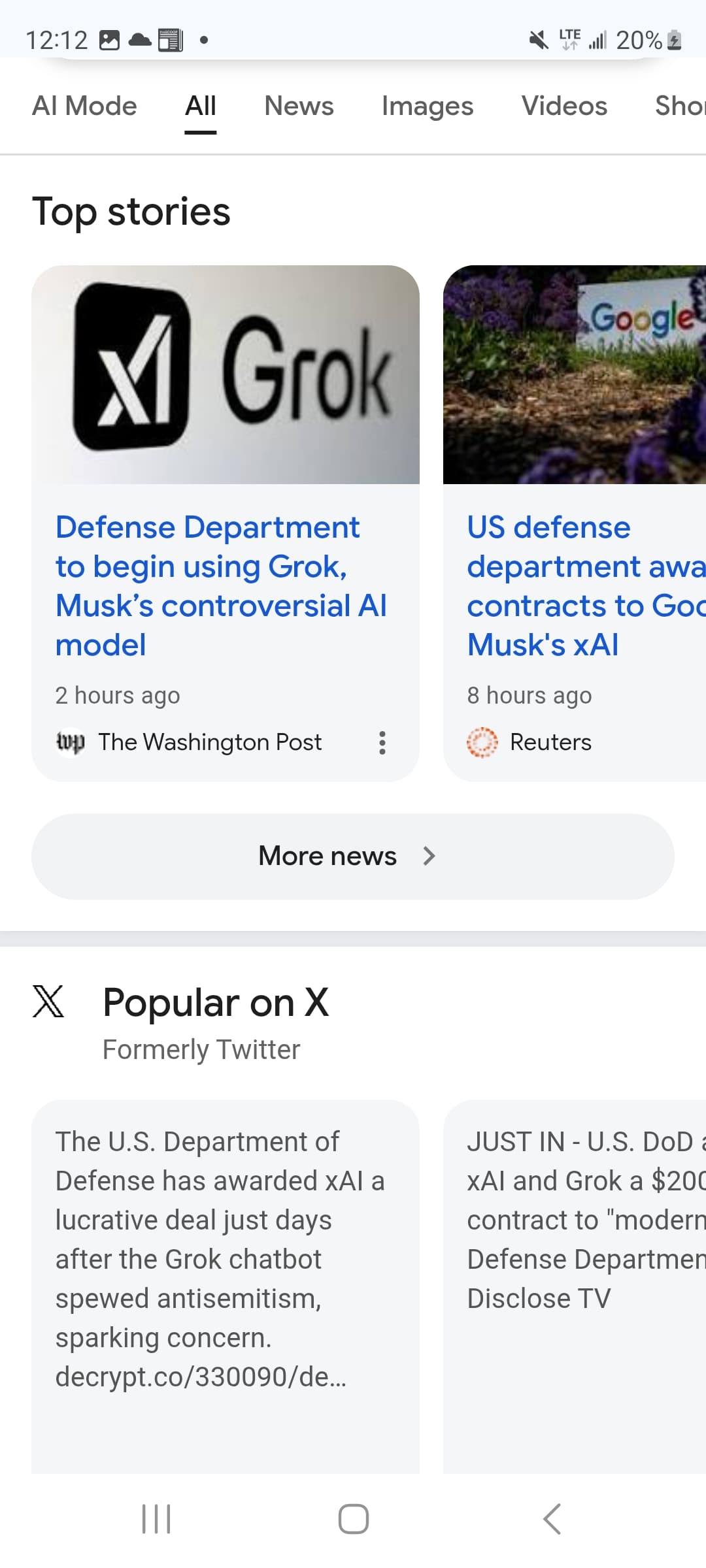Switch to the News tab
Image resolution: width=706 pixels, height=1568 pixels.
(x=299, y=106)
